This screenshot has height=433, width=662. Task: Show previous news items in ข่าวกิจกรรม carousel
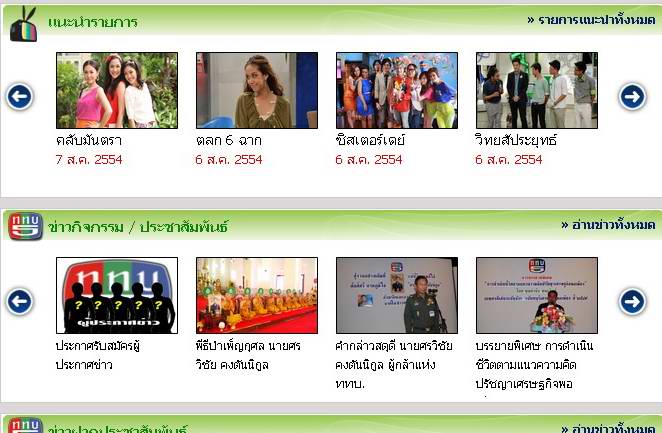[x=19, y=301]
